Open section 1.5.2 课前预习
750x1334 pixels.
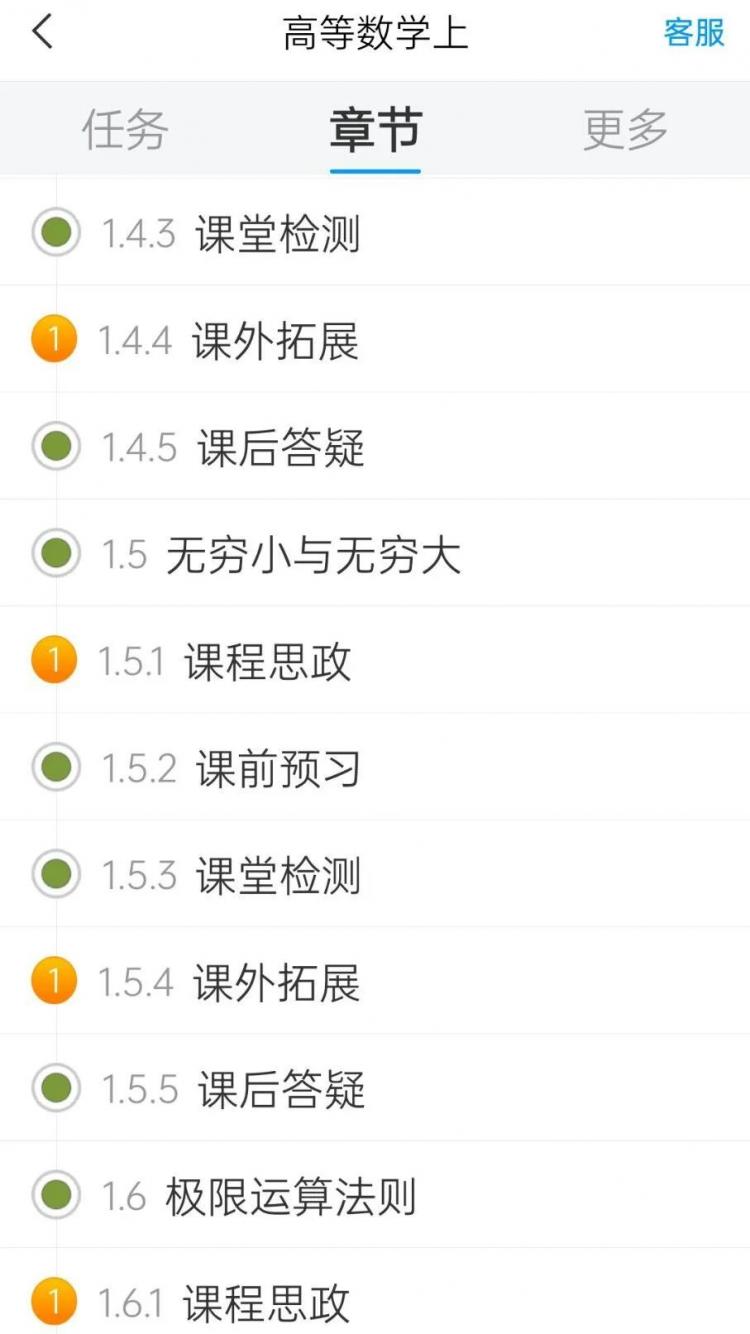pyautogui.click(x=375, y=768)
